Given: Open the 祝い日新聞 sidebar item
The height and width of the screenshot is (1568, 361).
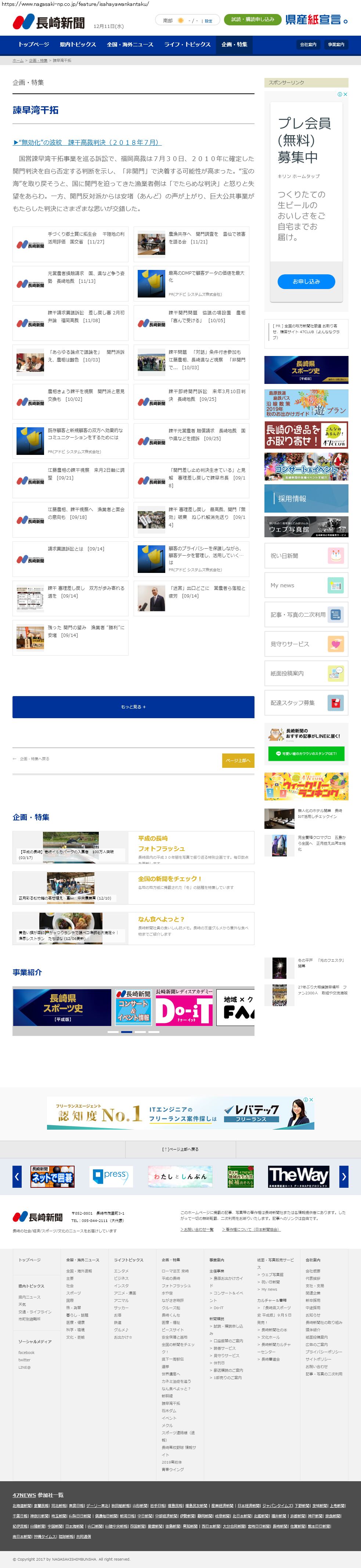Looking at the screenshot, I should point(306,556).
